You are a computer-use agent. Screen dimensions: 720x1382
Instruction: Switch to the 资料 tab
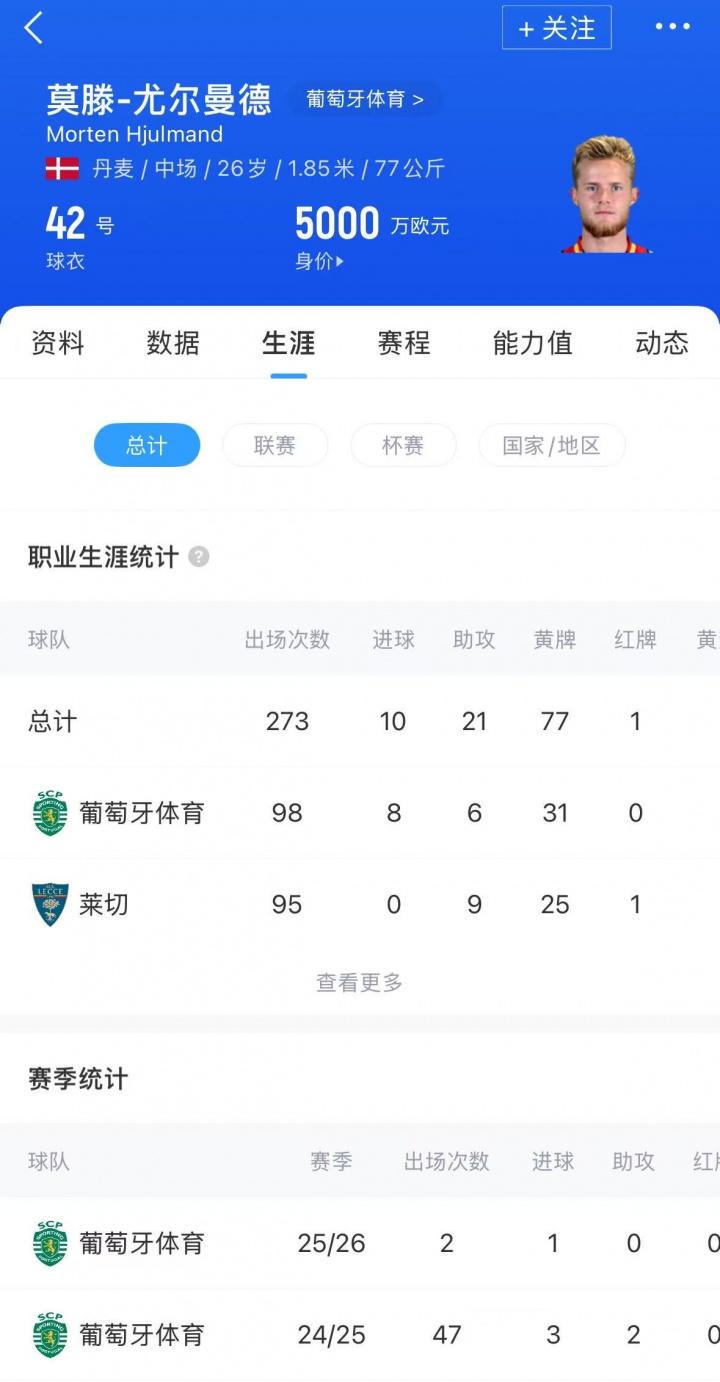click(x=58, y=343)
